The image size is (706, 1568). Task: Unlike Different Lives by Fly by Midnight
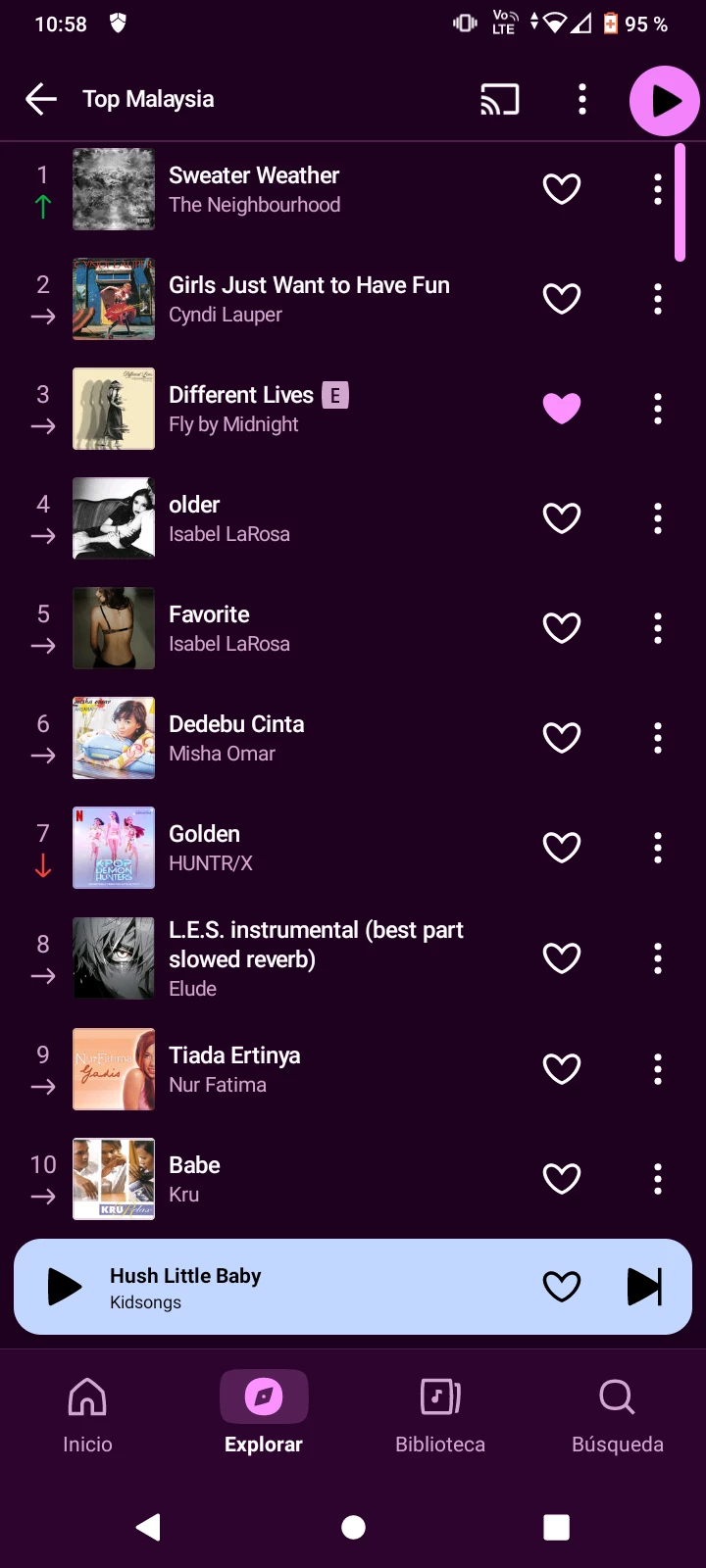pos(562,409)
